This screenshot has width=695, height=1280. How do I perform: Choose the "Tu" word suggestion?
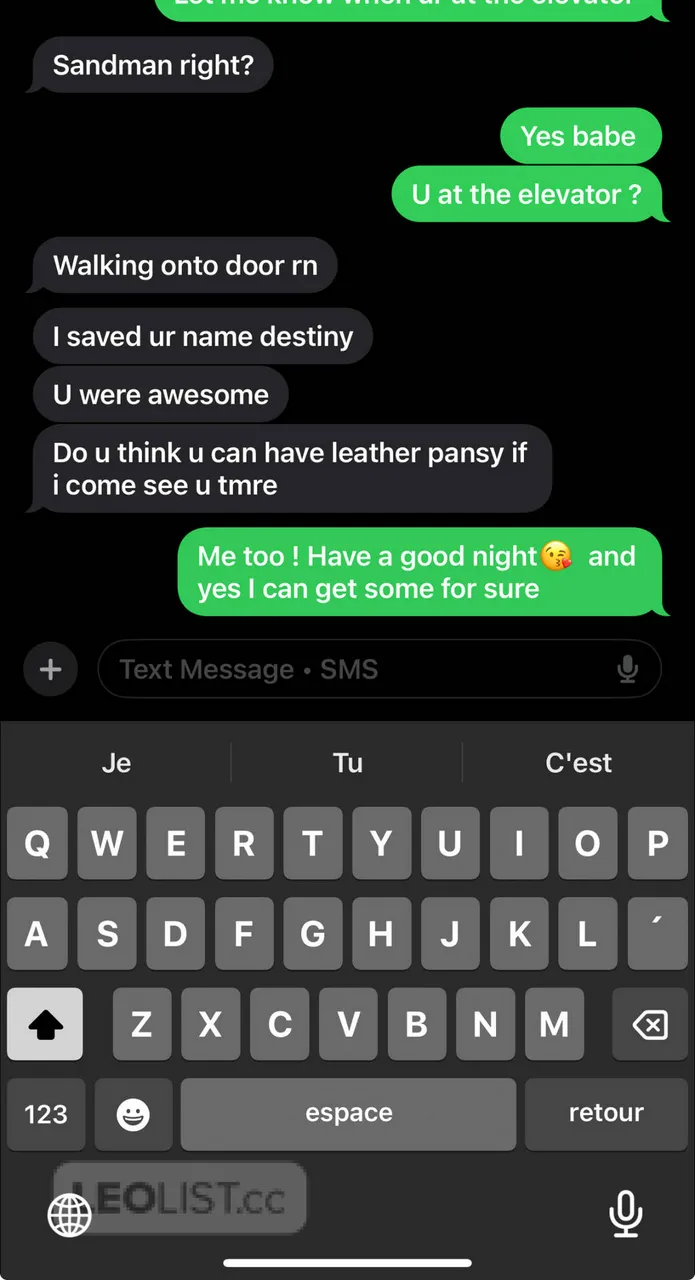(347, 763)
